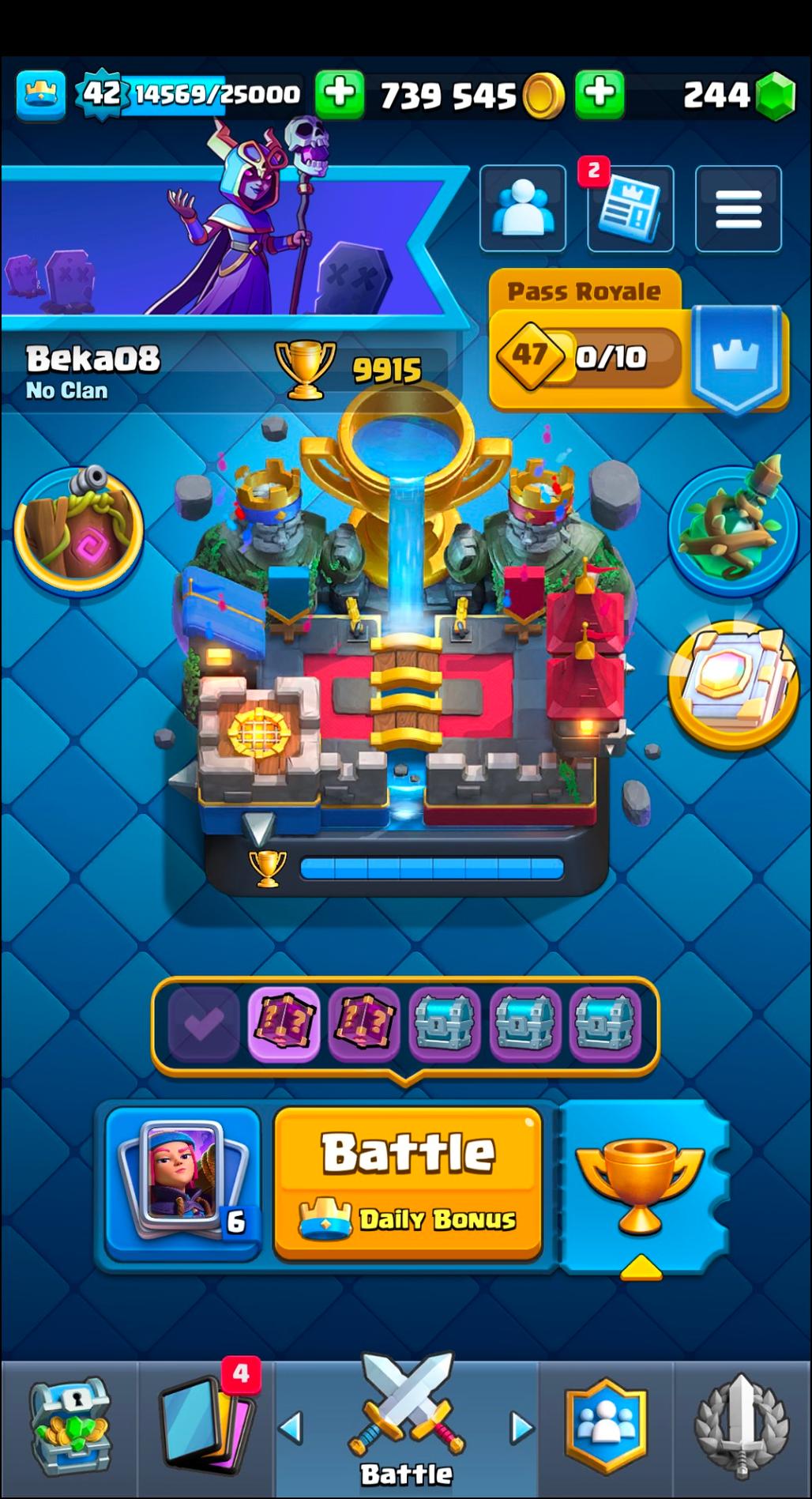
Task: Open the first mystery box reward
Action: (x=284, y=1025)
